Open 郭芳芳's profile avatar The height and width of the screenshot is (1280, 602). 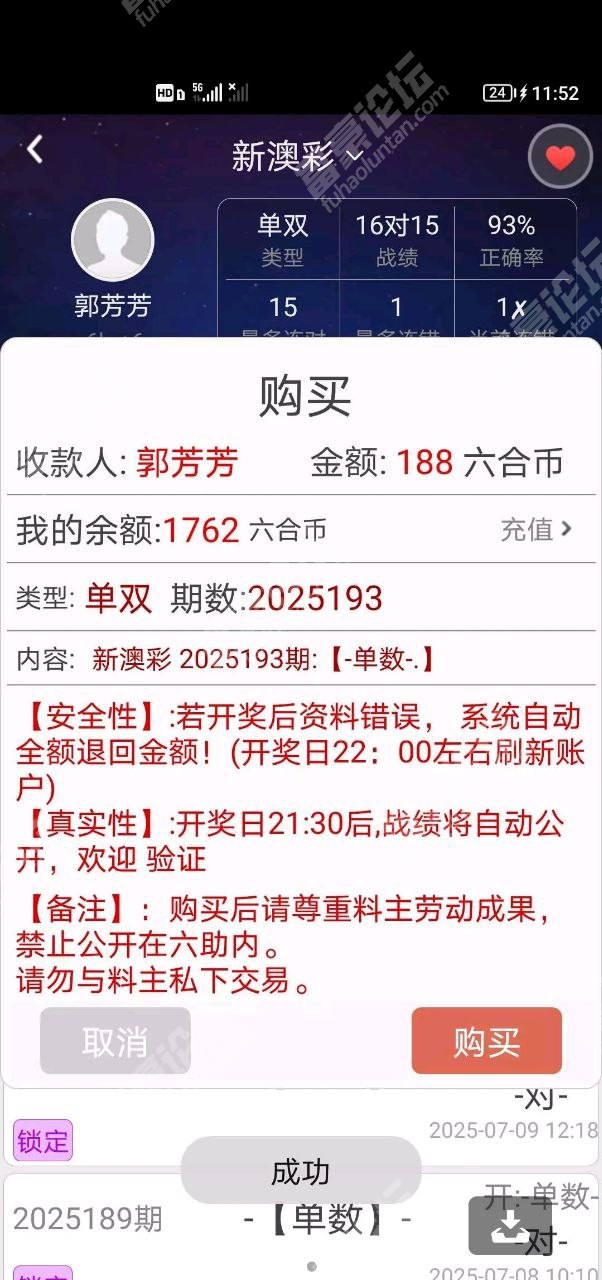click(113, 240)
